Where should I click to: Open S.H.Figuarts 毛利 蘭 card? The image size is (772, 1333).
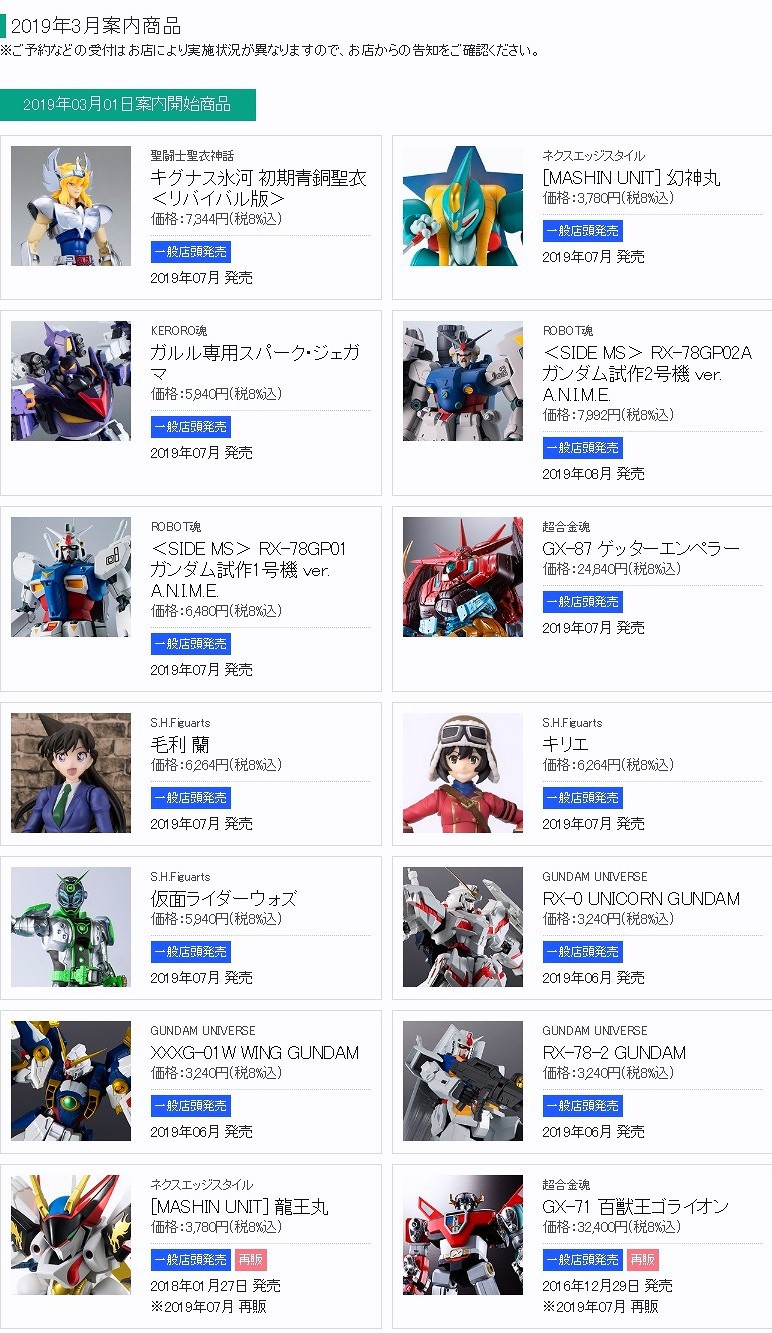point(180,745)
